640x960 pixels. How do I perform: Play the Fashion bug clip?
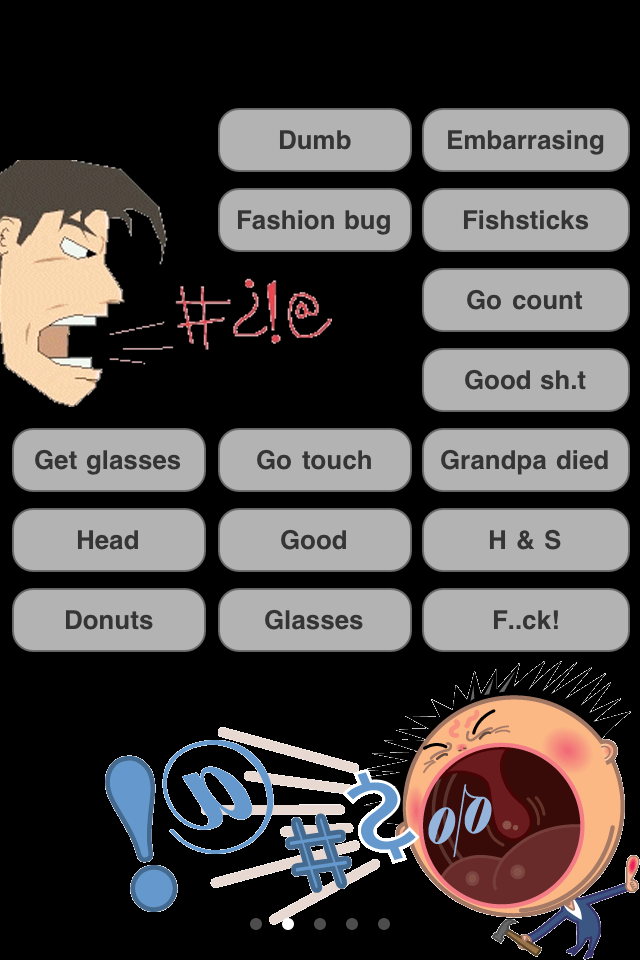pos(314,220)
